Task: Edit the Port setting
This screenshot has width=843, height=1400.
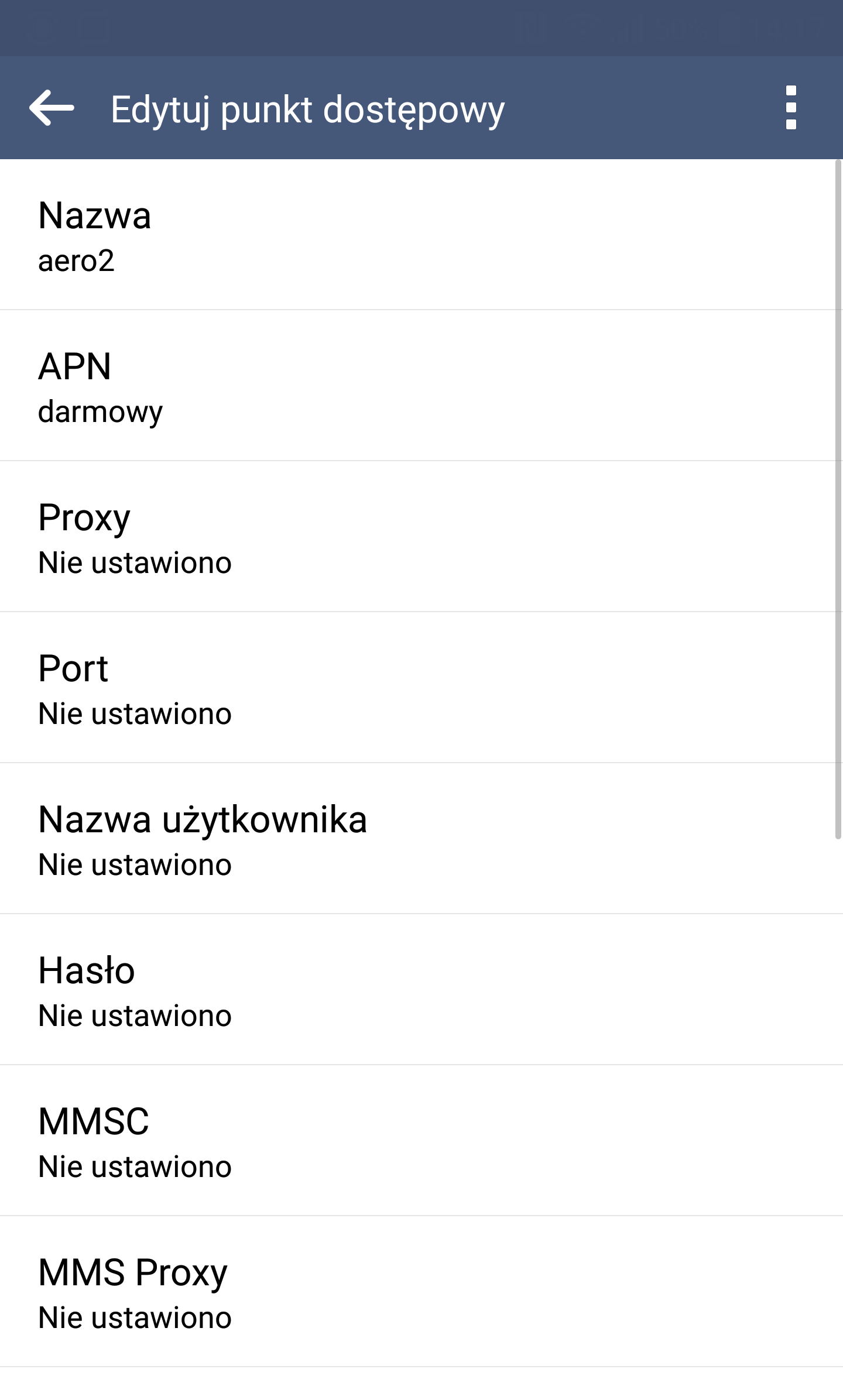Action: point(421,688)
